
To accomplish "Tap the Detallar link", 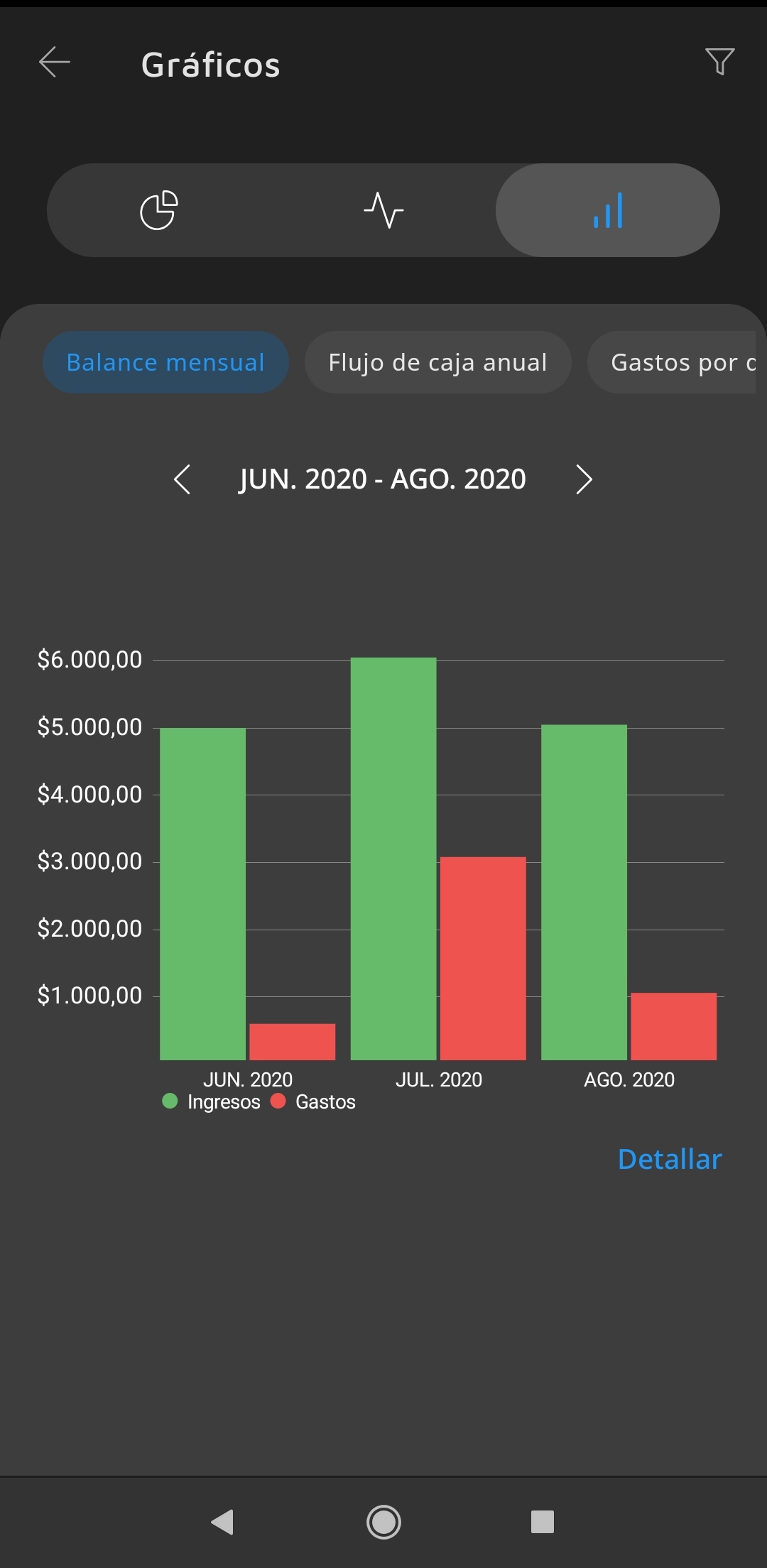I will point(669,1159).
